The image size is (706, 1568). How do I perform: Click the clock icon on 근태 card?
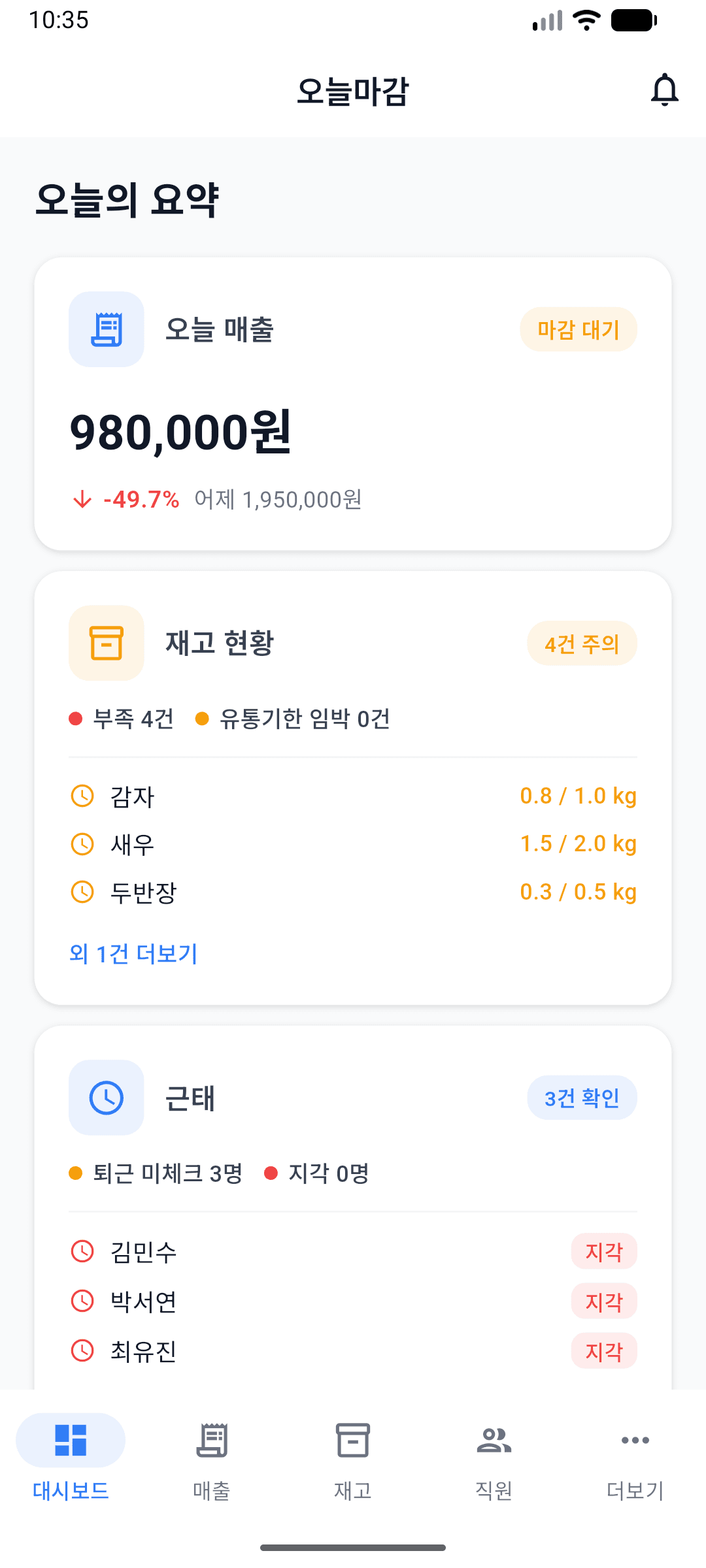(106, 1098)
